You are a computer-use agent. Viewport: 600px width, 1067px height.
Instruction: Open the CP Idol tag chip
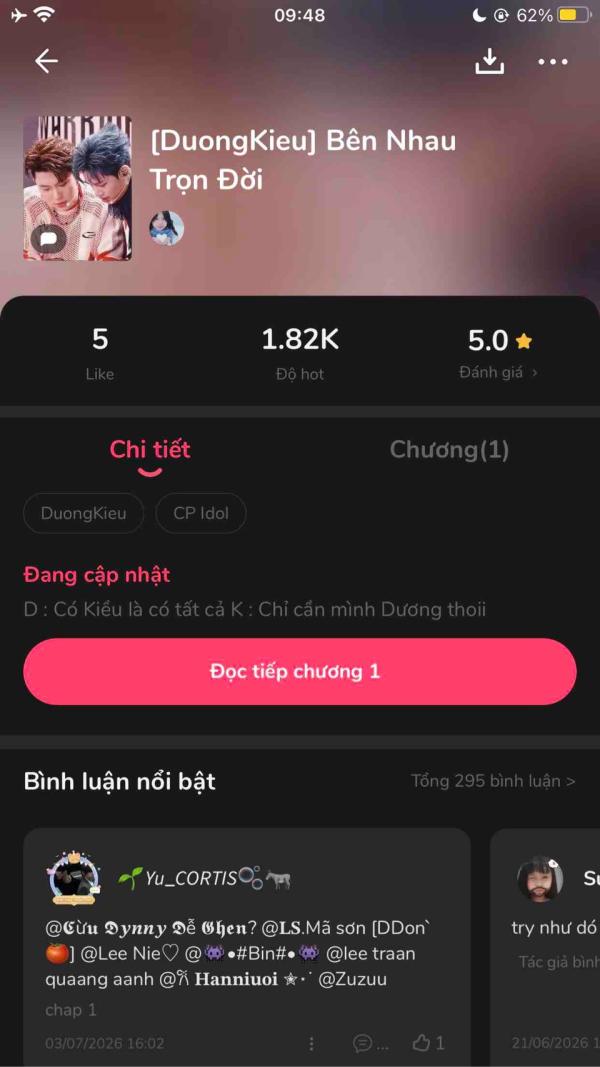pyautogui.click(x=201, y=513)
